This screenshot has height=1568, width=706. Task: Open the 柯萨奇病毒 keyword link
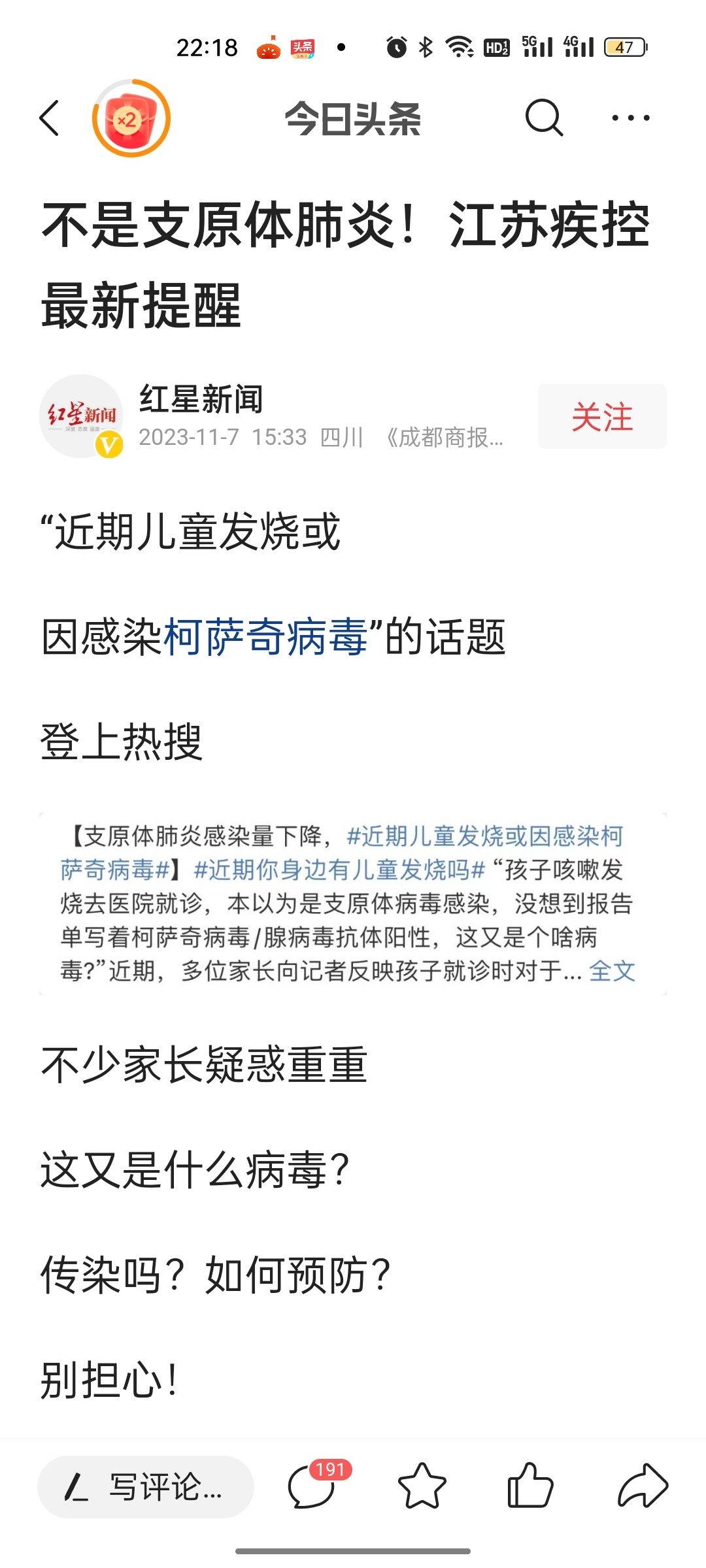coord(265,637)
